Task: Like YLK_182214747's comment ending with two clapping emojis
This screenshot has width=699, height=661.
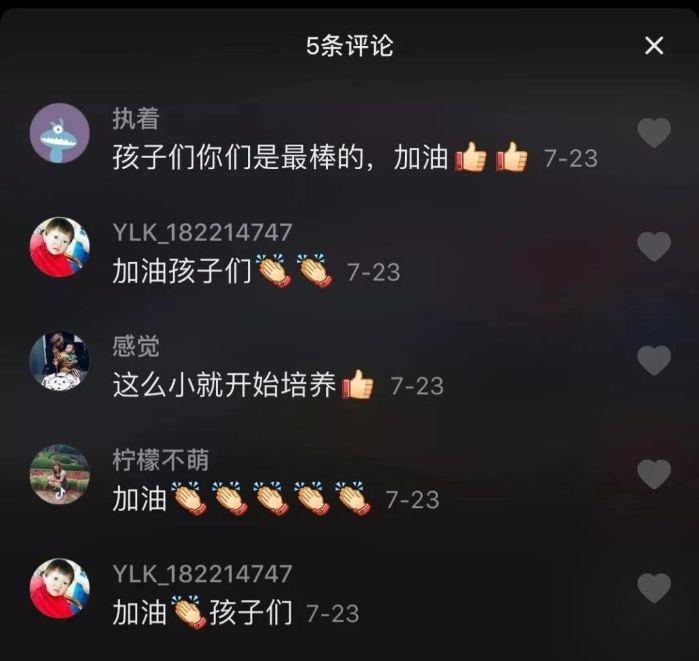Action: 654,247
